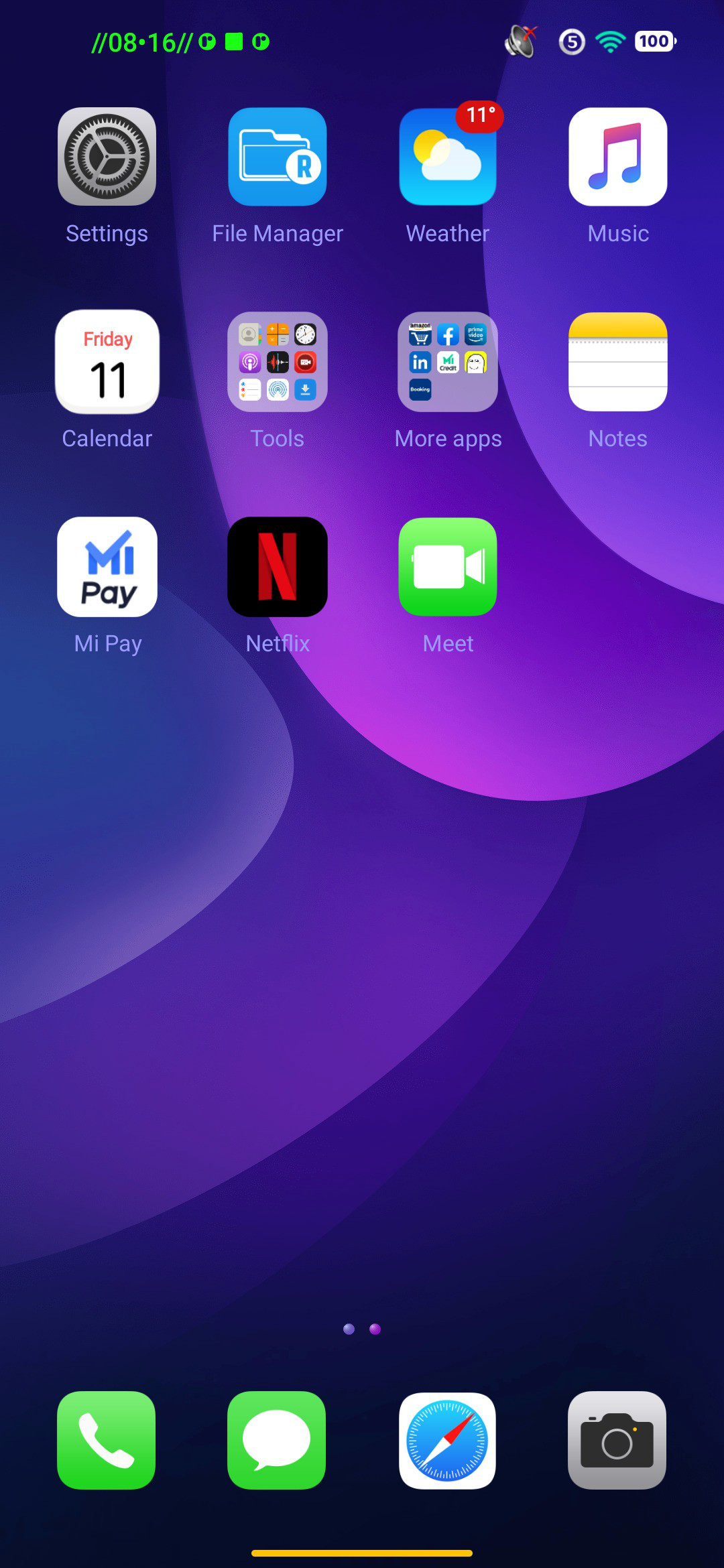Viewport: 724px width, 1568px height.
Task: Open the Phone dialer in the dock
Action: [x=107, y=1441]
